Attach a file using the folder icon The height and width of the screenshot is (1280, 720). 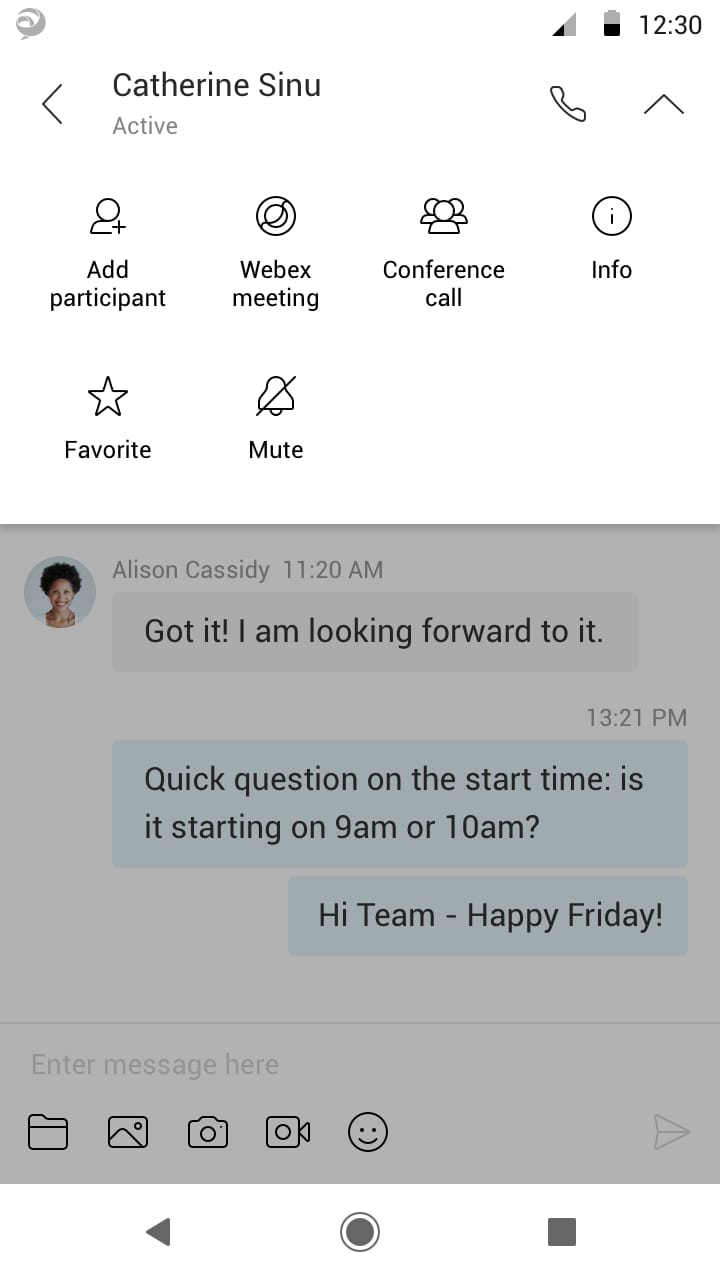[48, 1132]
